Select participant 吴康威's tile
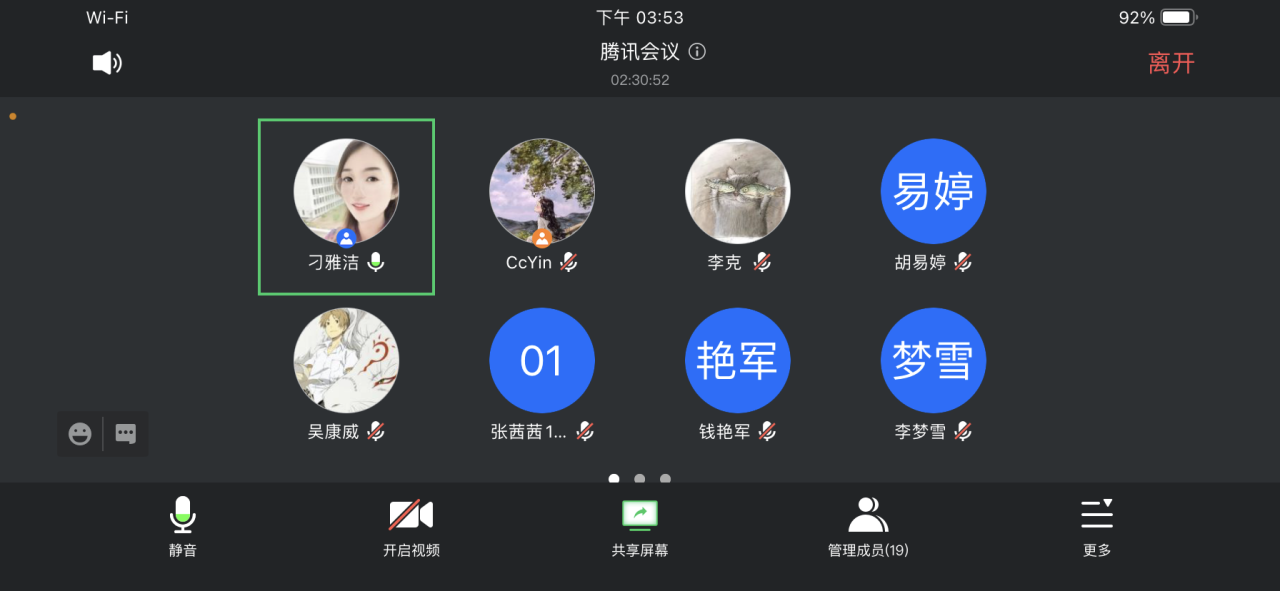The height and width of the screenshot is (591, 1280). pos(346,375)
